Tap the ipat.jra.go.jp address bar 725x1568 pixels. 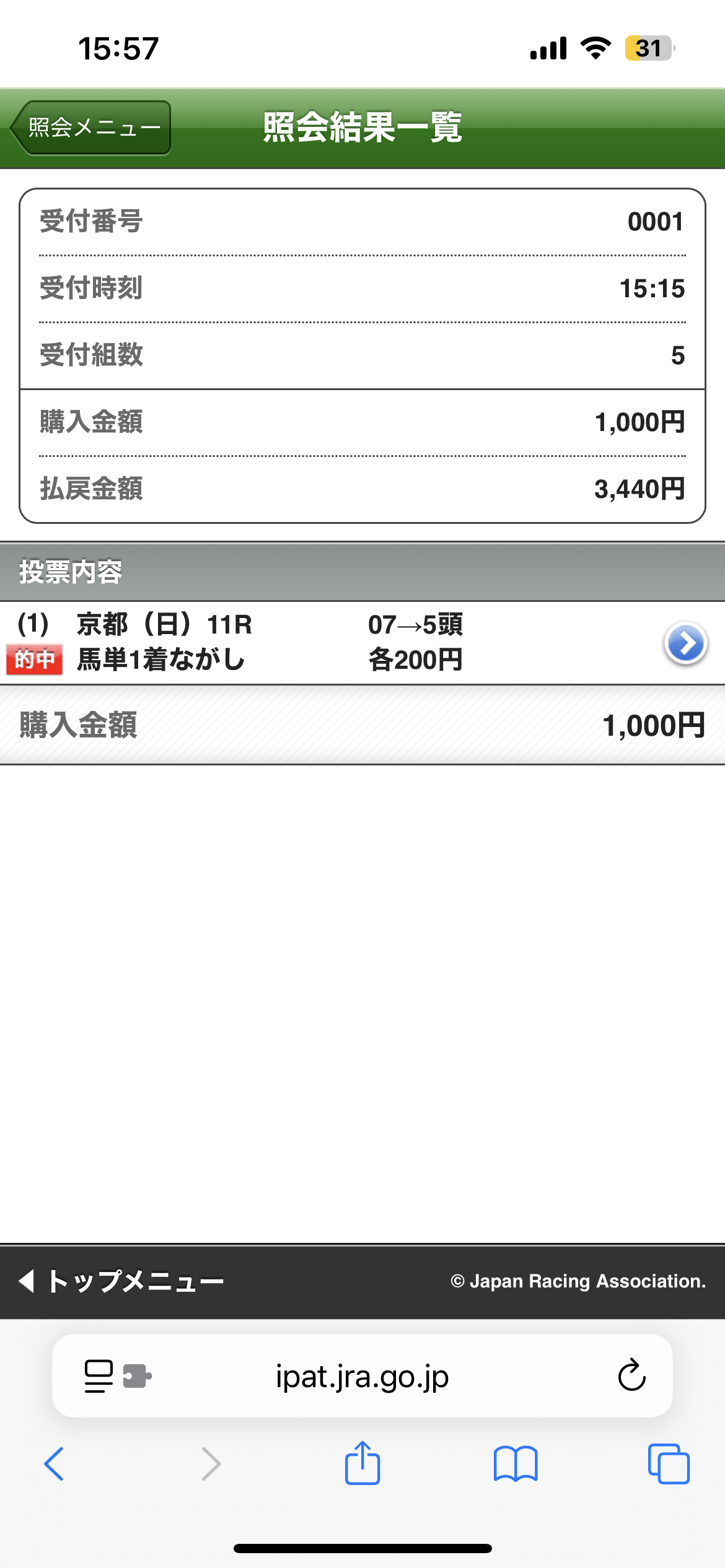coord(362,1375)
